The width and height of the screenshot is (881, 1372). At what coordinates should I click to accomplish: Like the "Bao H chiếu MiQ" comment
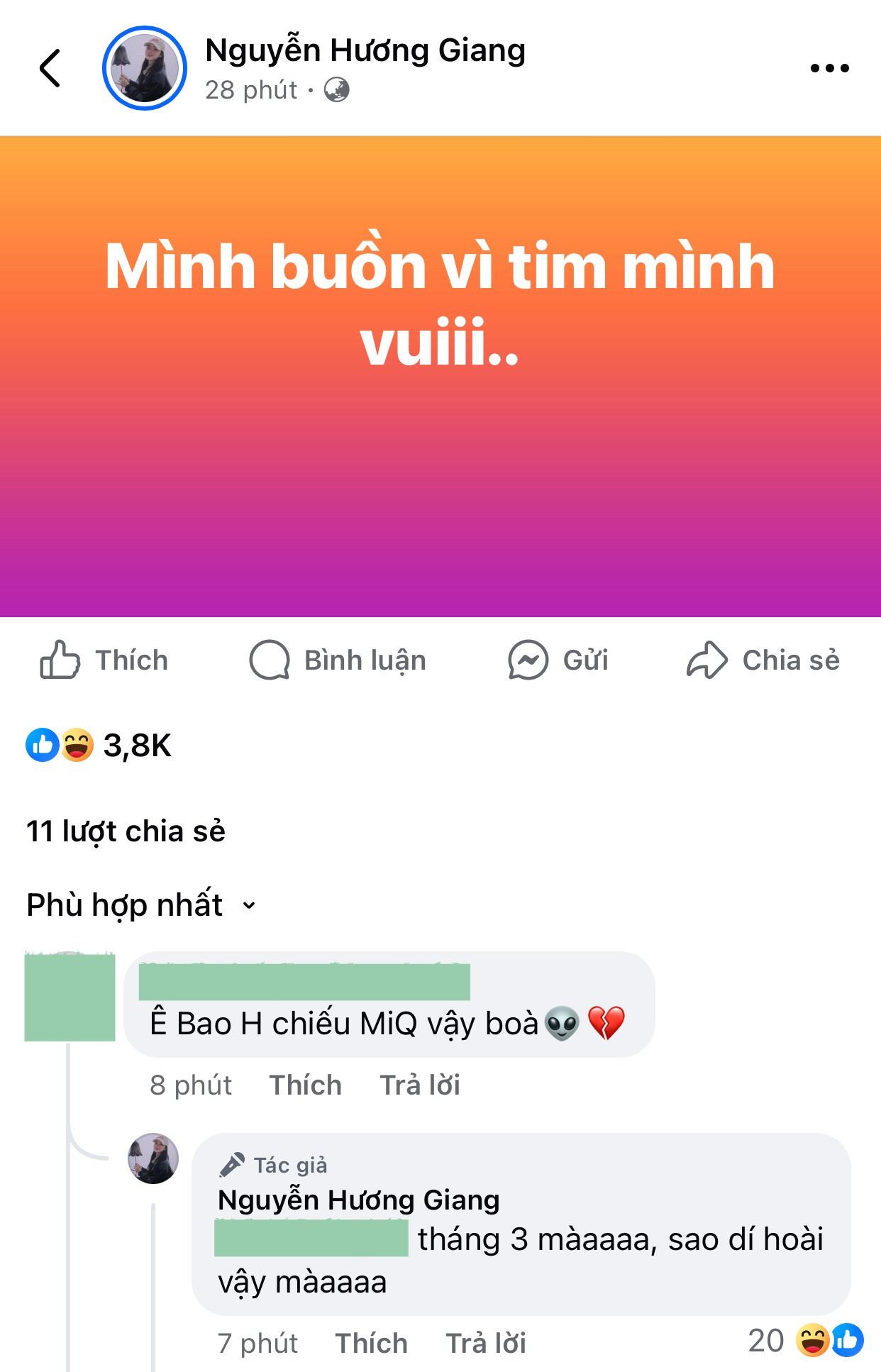pyautogui.click(x=305, y=1085)
